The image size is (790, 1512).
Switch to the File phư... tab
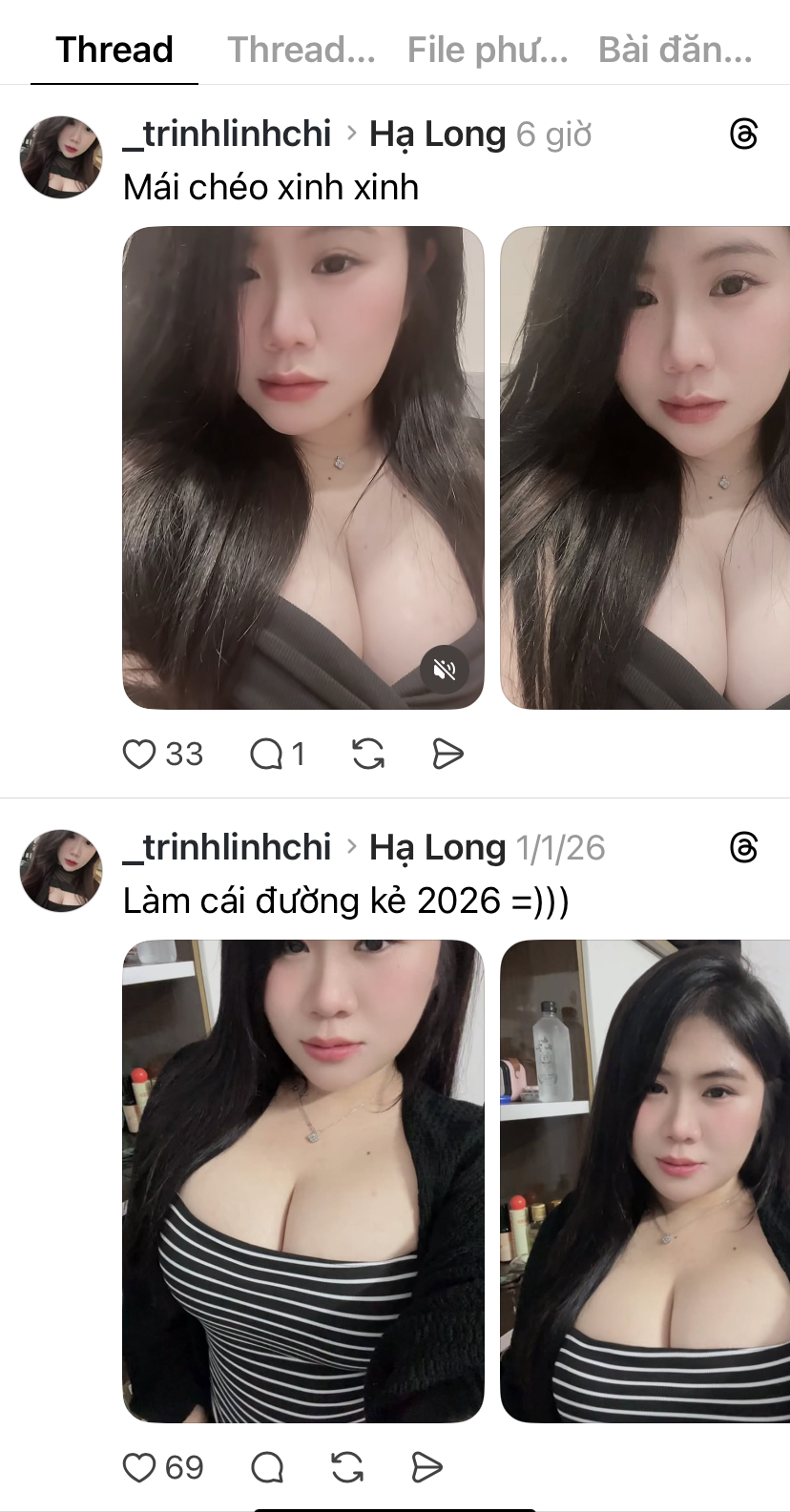pyautogui.click(x=488, y=50)
